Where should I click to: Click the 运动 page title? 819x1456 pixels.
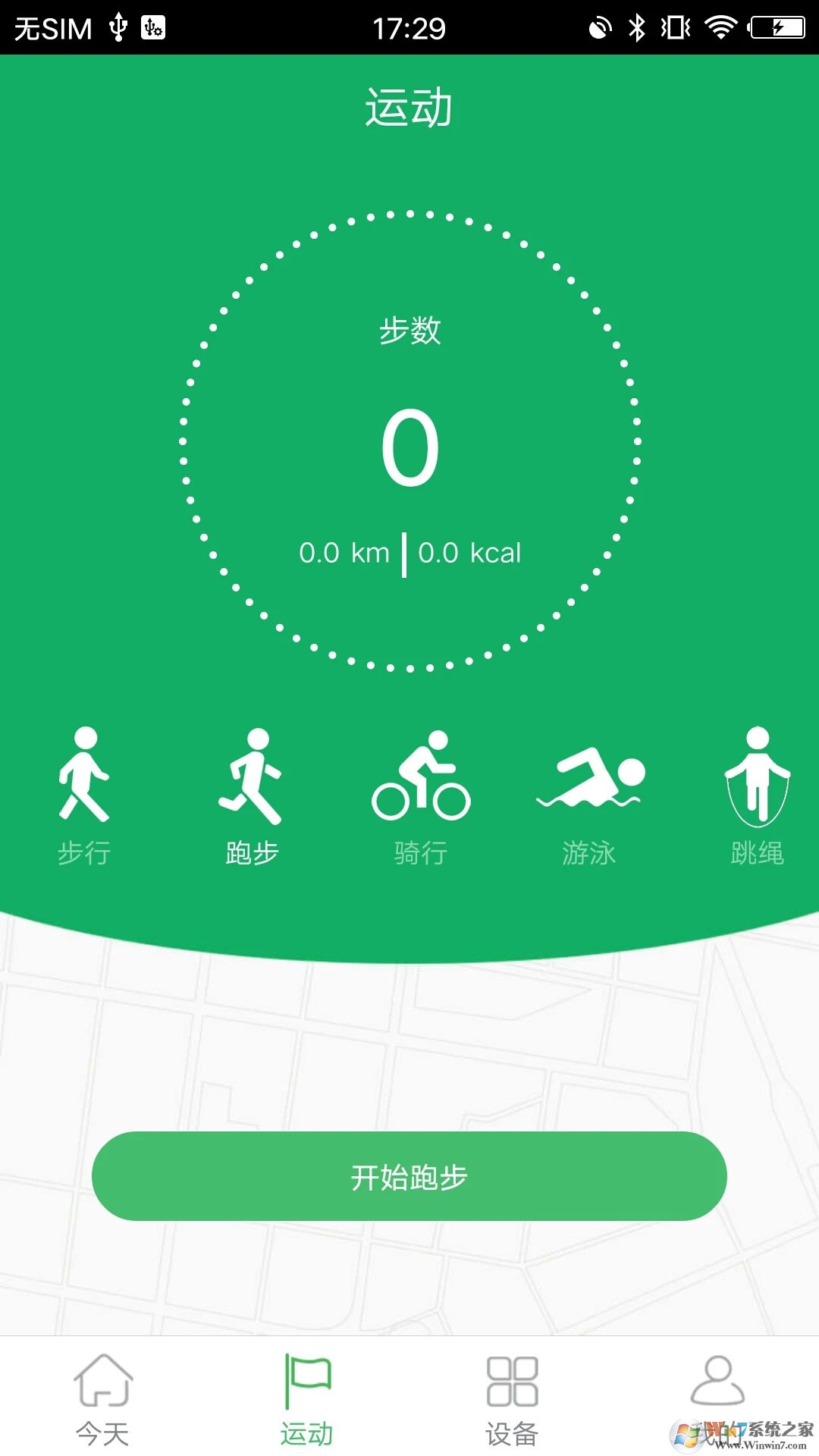point(409,106)
